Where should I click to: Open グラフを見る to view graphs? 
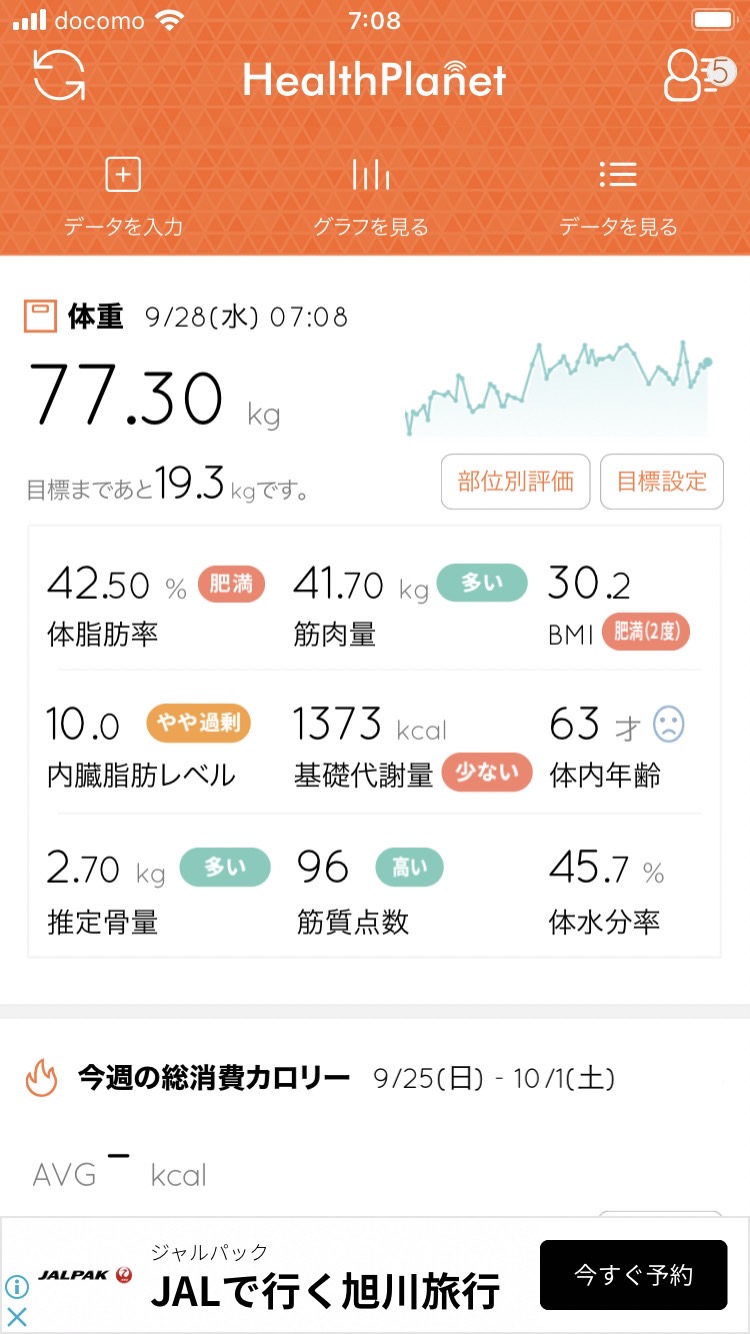coord(371,198)
